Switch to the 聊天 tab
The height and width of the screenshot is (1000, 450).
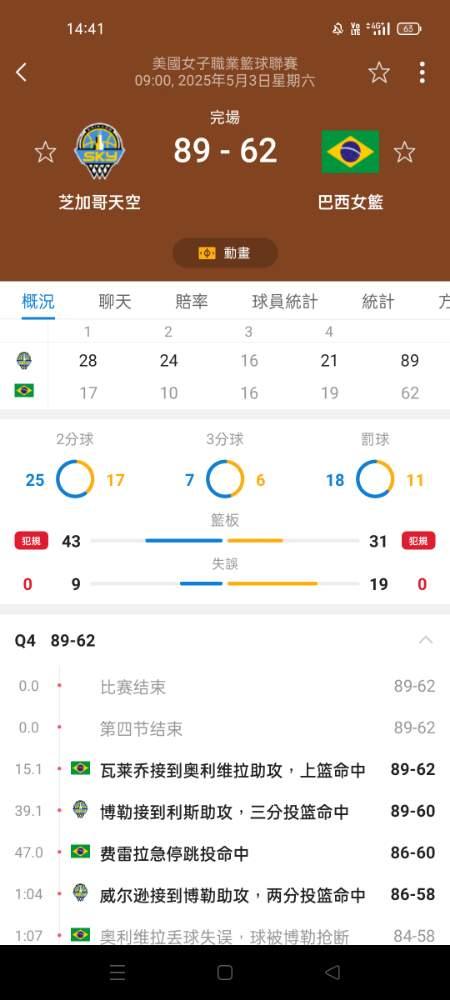pyautogui.click(x=115, y=302)
